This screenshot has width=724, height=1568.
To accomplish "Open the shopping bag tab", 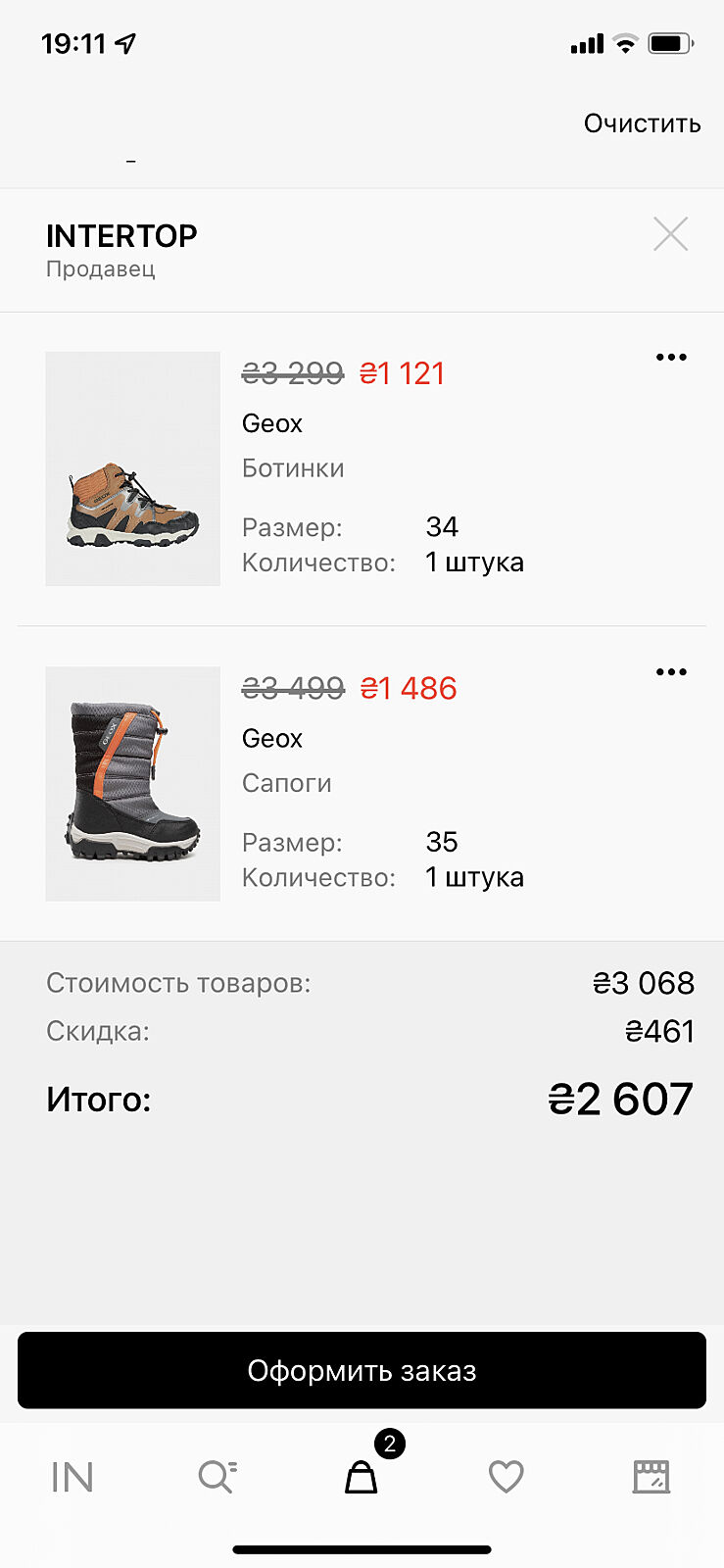I will (362, 1476).
